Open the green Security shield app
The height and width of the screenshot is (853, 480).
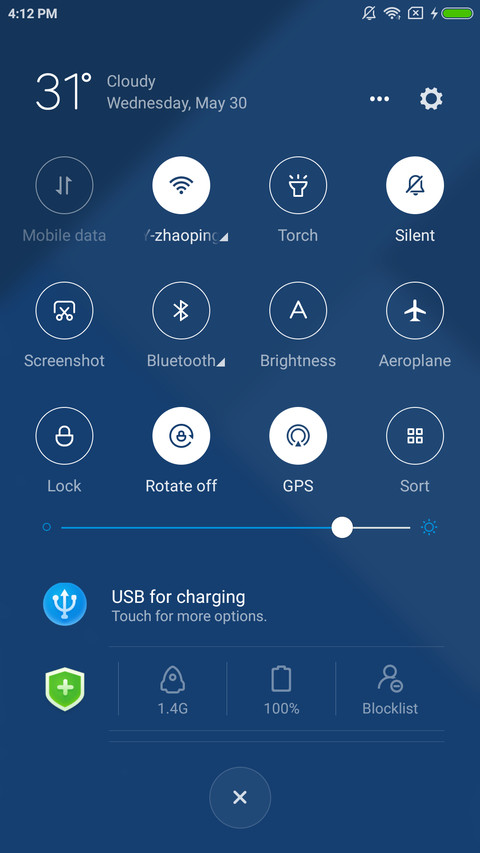pos(65,689)
